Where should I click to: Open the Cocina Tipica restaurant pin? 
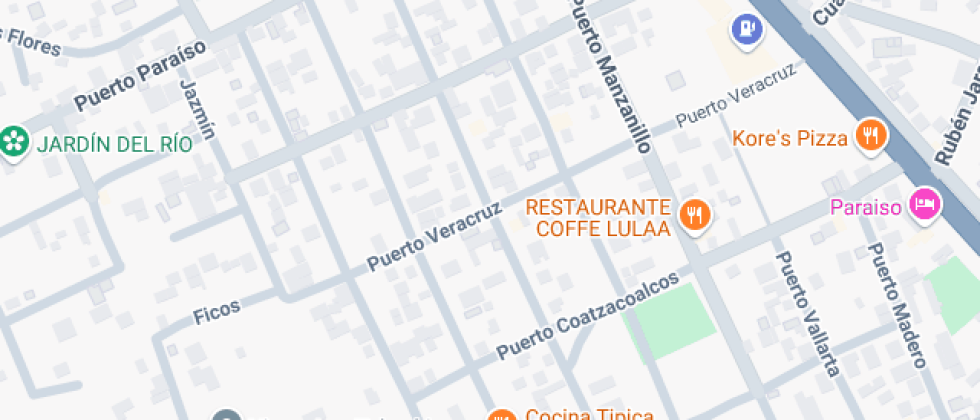(x=500, y=415)
